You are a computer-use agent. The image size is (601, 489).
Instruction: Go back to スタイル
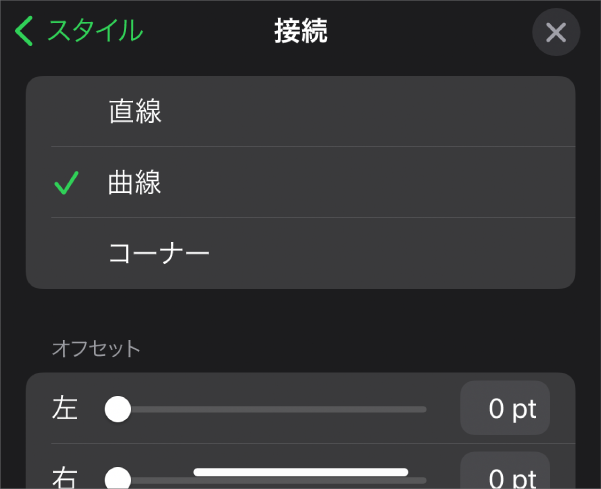[x=80, y=31]
